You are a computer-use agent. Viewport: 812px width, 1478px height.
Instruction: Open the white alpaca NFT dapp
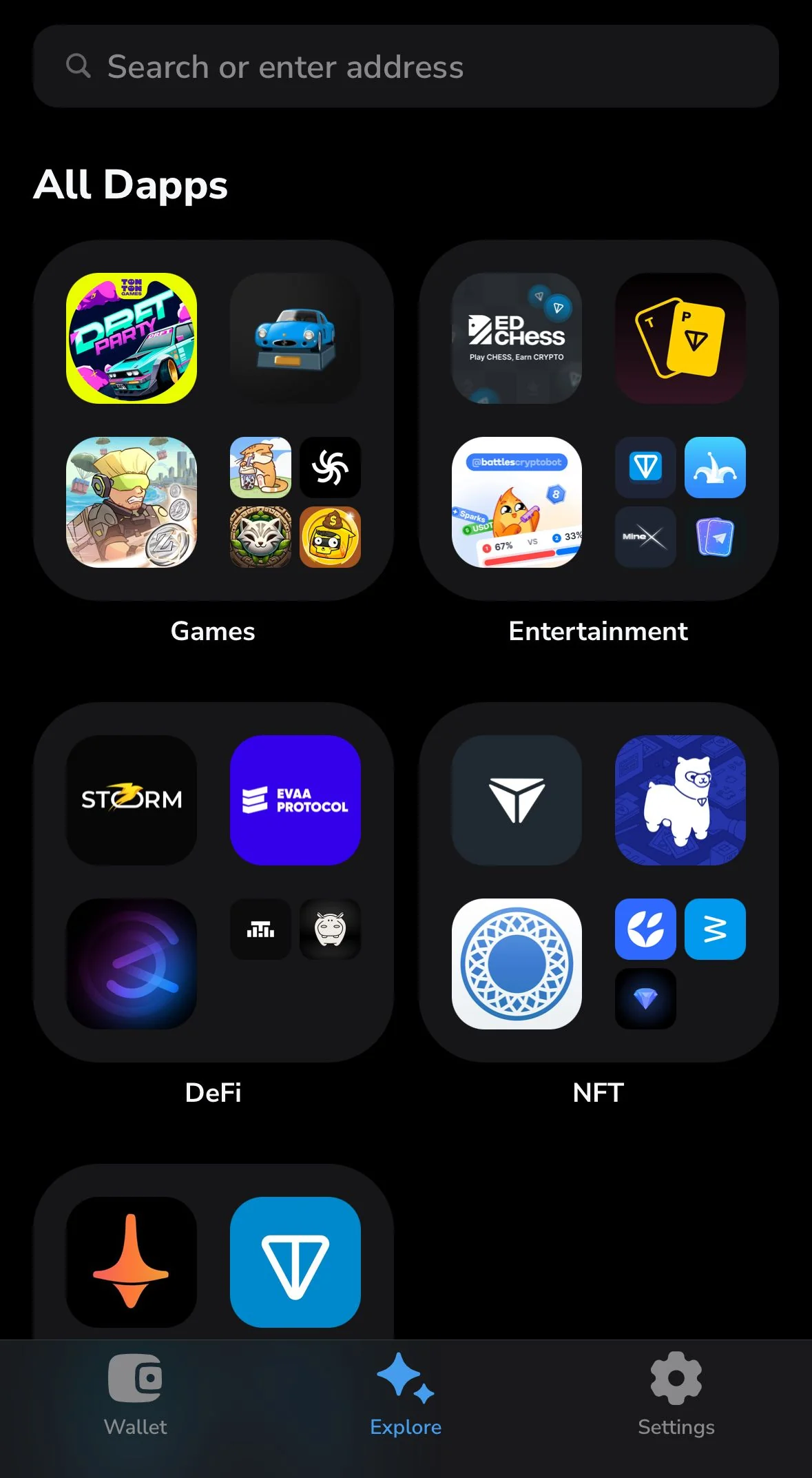coord(680,800)
